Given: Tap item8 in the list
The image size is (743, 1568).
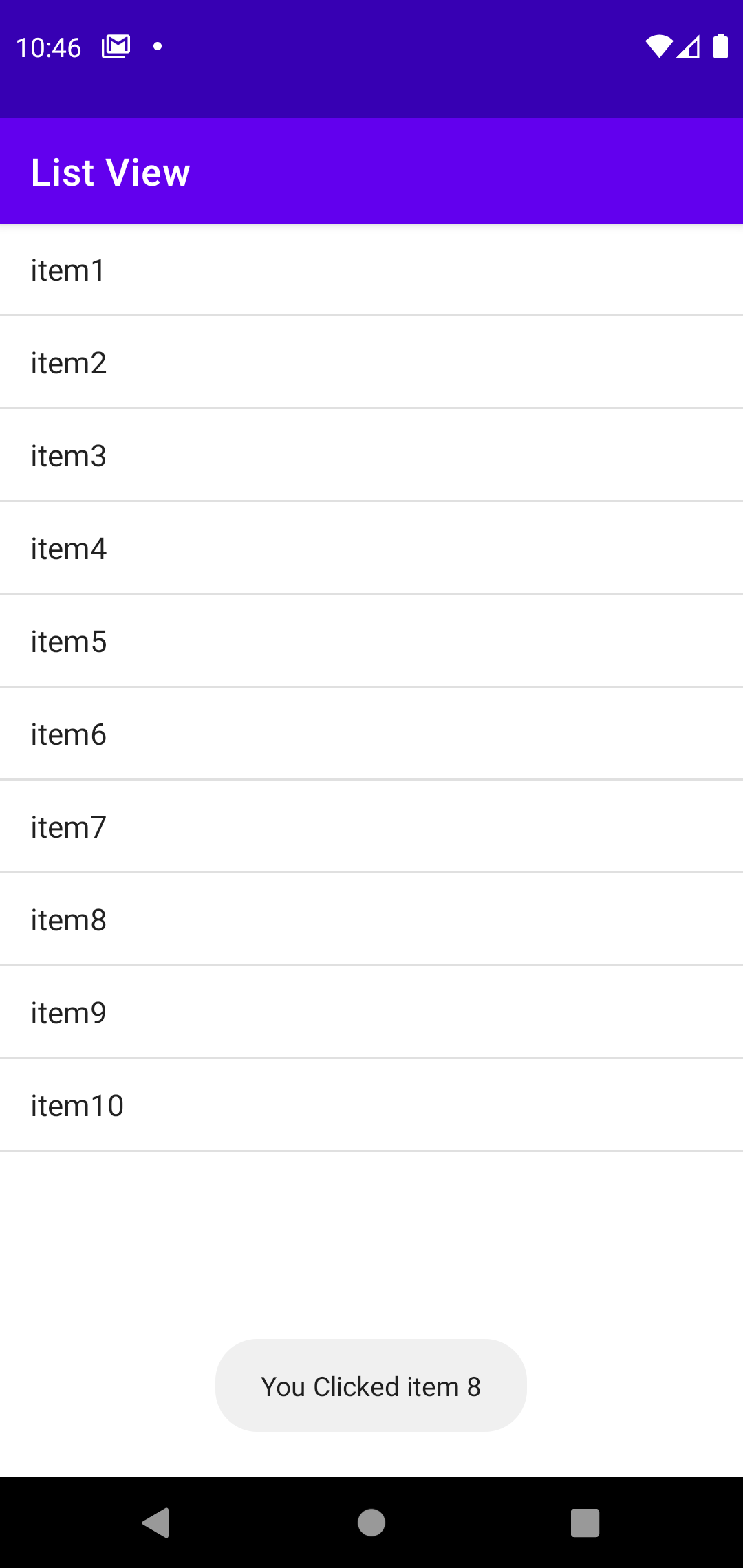Looking at the screenshot, I should pos(371,919).
